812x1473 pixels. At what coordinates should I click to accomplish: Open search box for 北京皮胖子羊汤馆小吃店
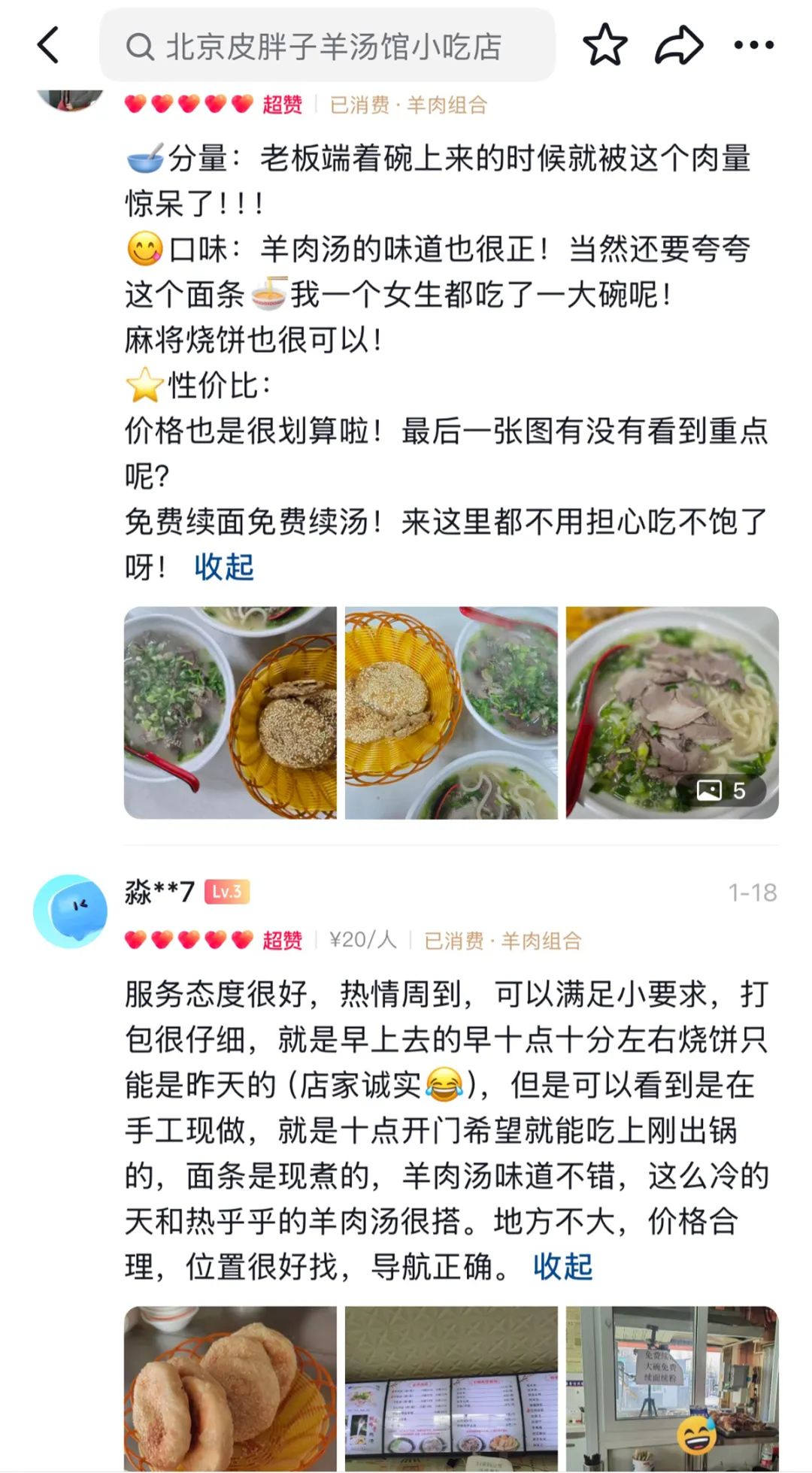[328, 47]
